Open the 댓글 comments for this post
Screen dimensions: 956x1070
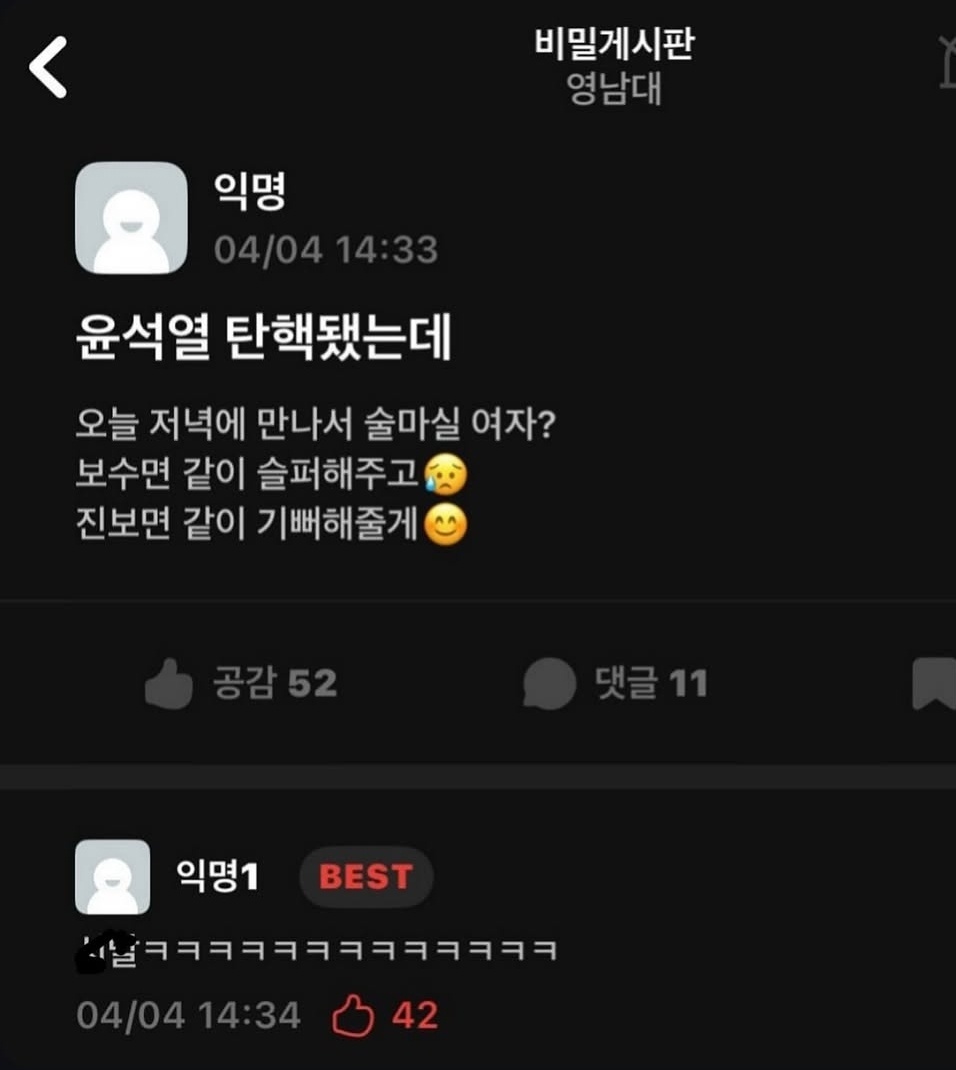point(551,684)
